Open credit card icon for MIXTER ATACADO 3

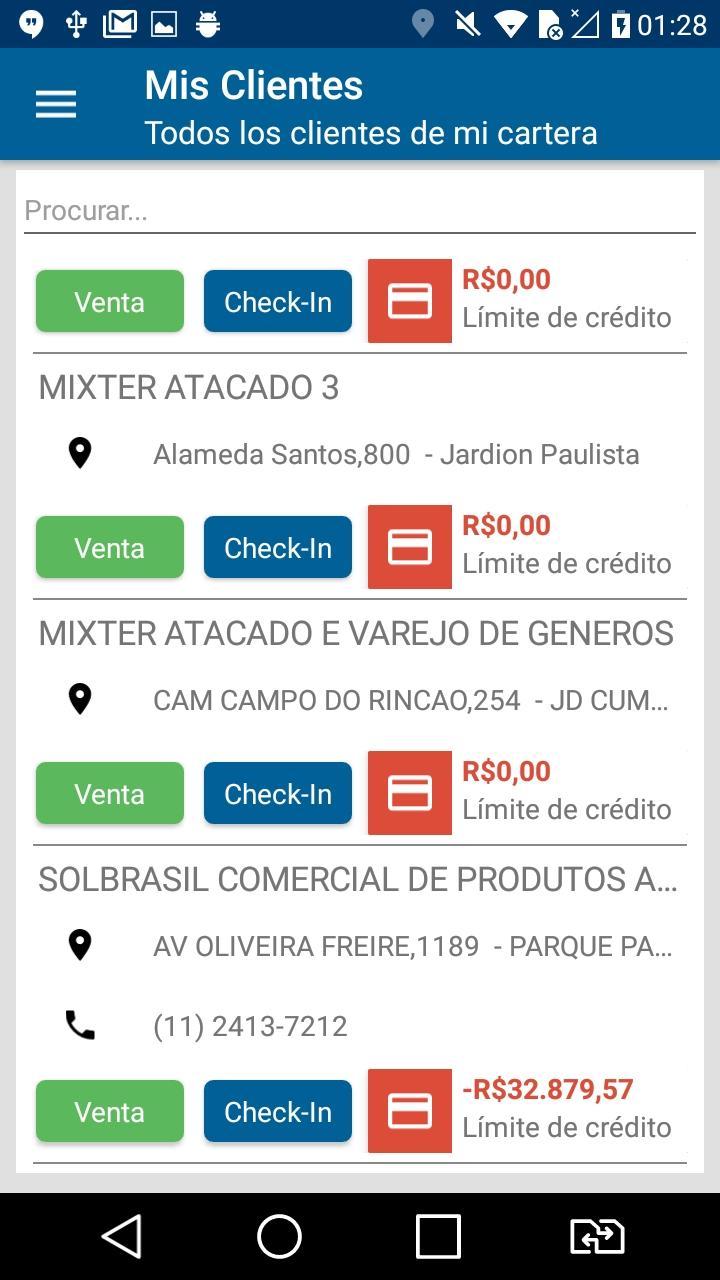click(x=410, y=547)
